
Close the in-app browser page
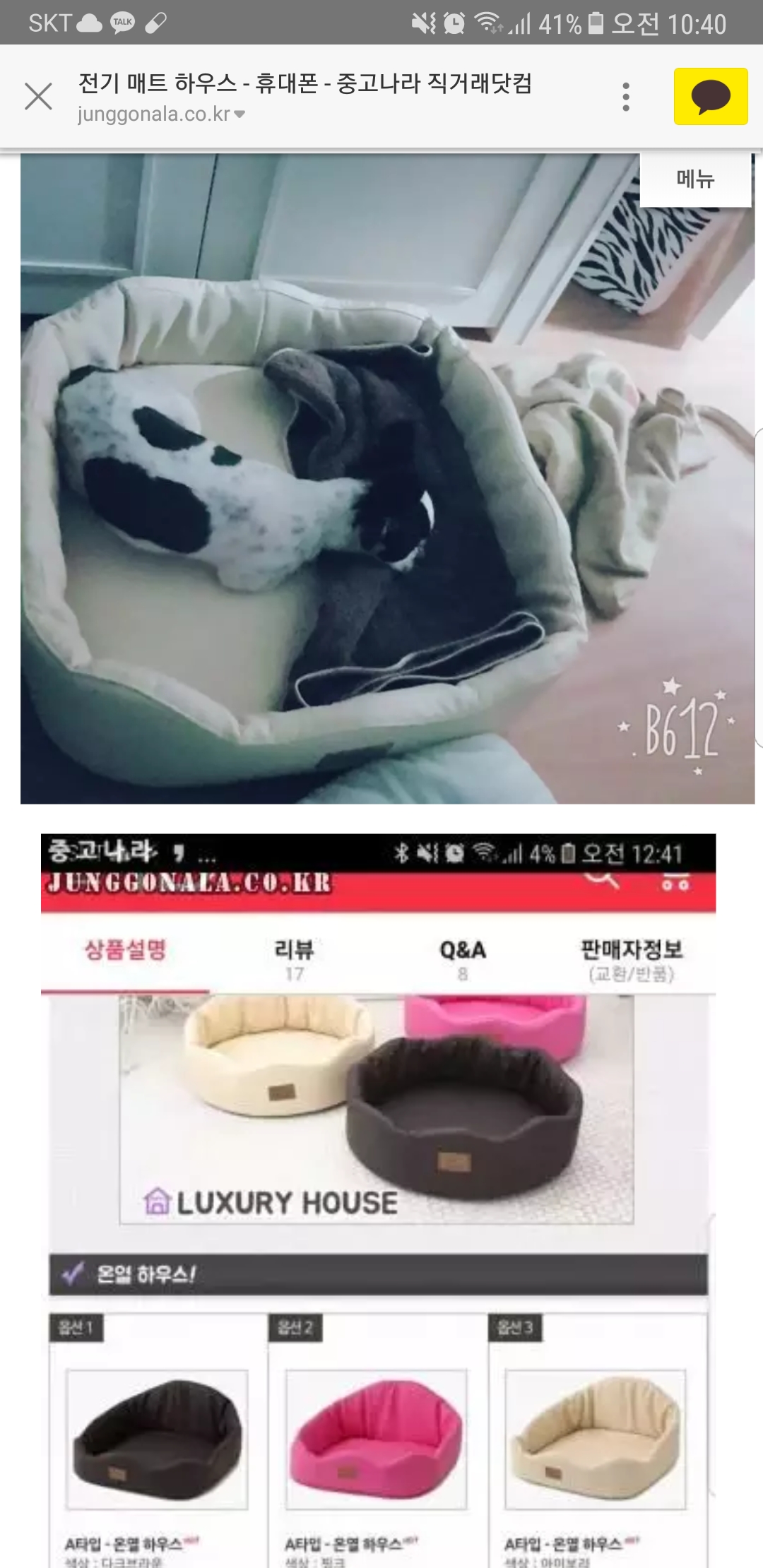point(38,96)
